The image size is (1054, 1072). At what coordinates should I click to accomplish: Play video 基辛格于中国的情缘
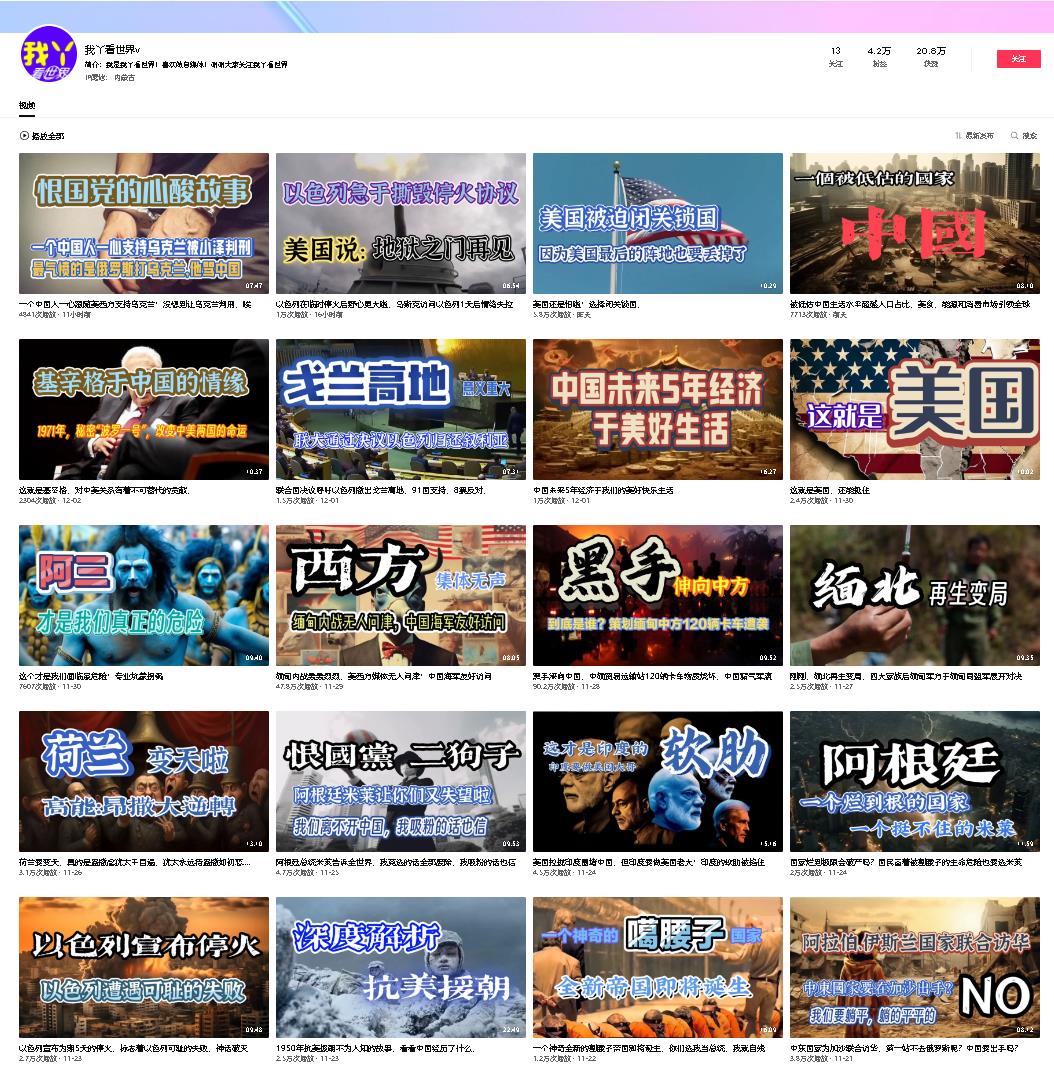click(144, 409)
